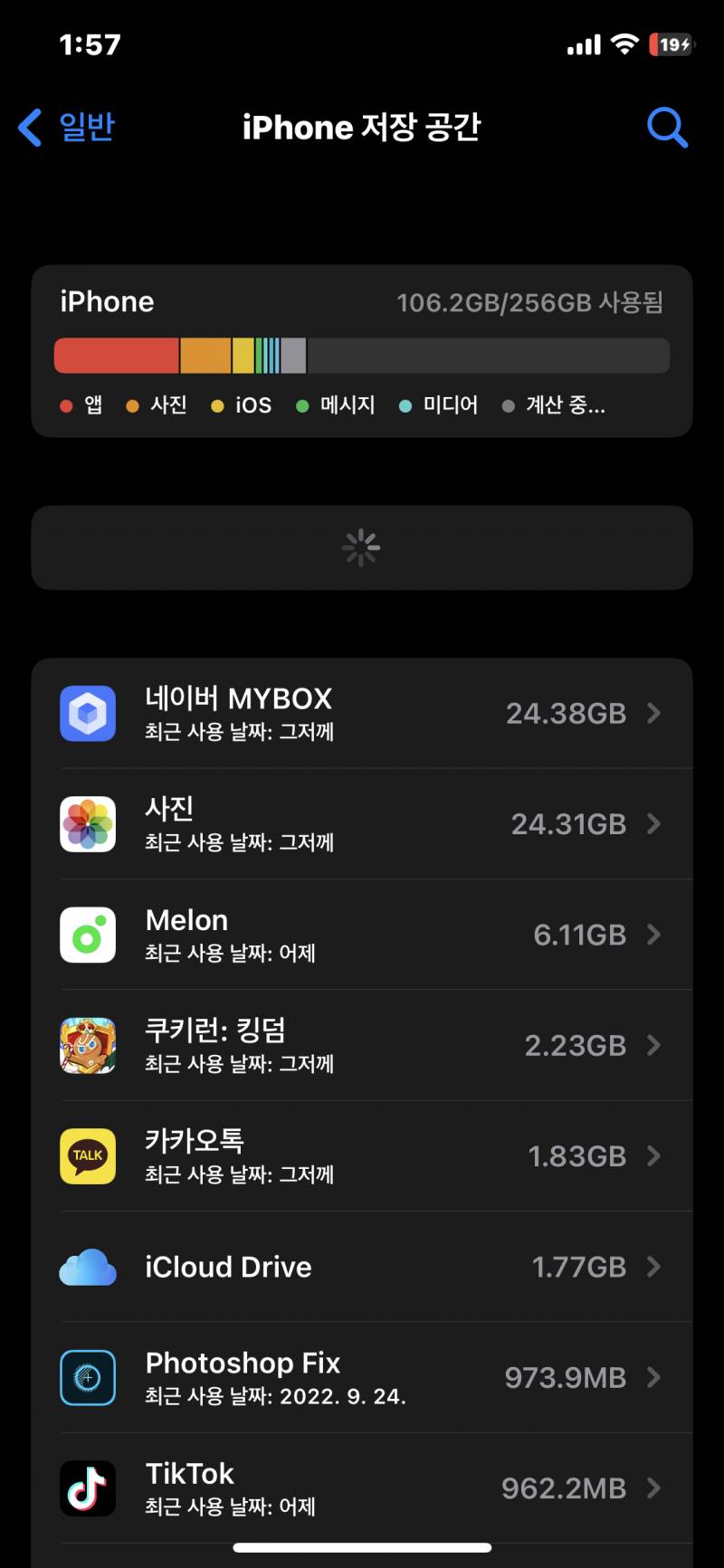Select the 미디어 legend label
The height and width of the screenshot is (1568, 724).
(450, 405)
